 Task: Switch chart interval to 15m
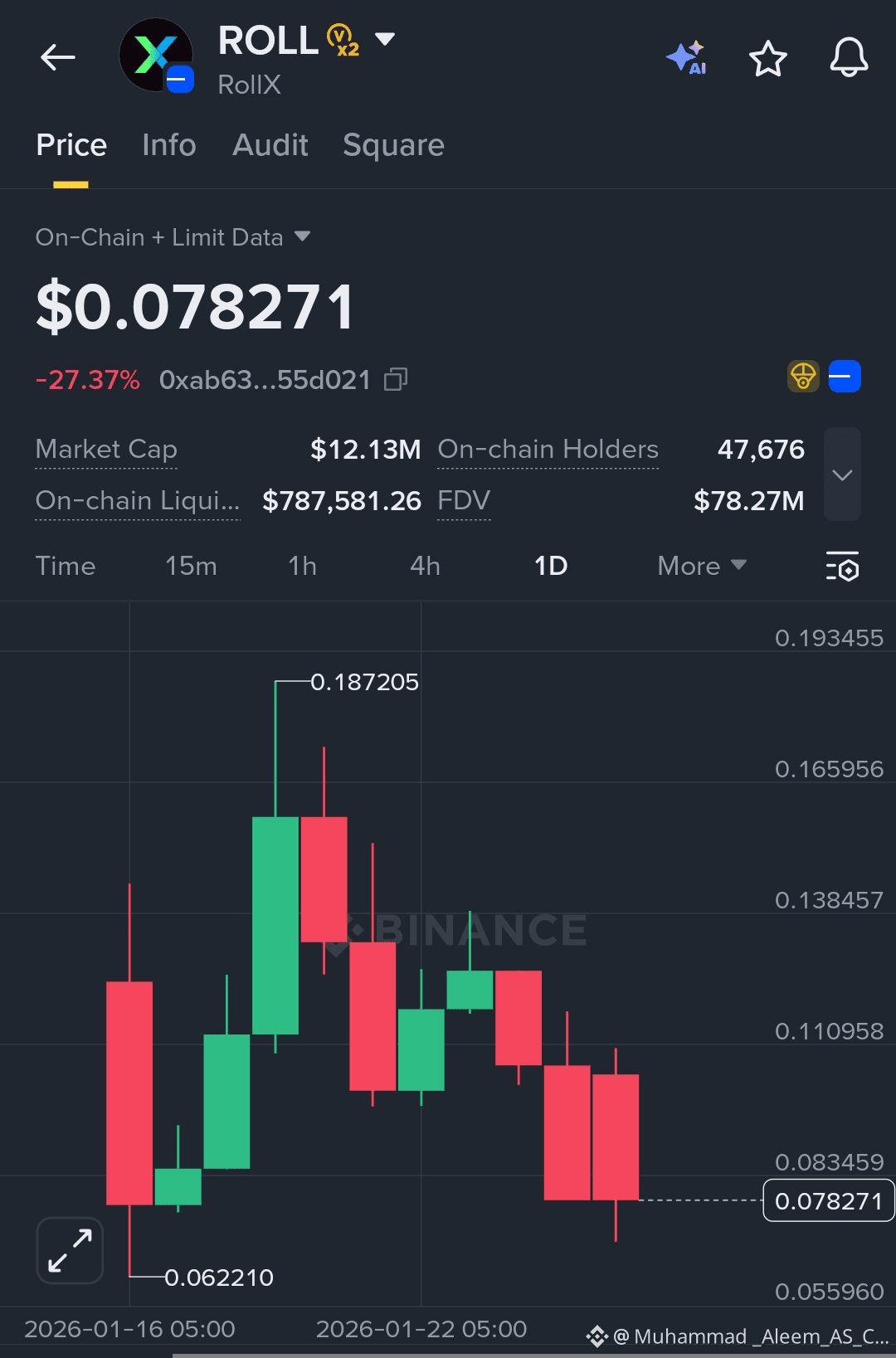pyautogui.click(x=191, y=566)
